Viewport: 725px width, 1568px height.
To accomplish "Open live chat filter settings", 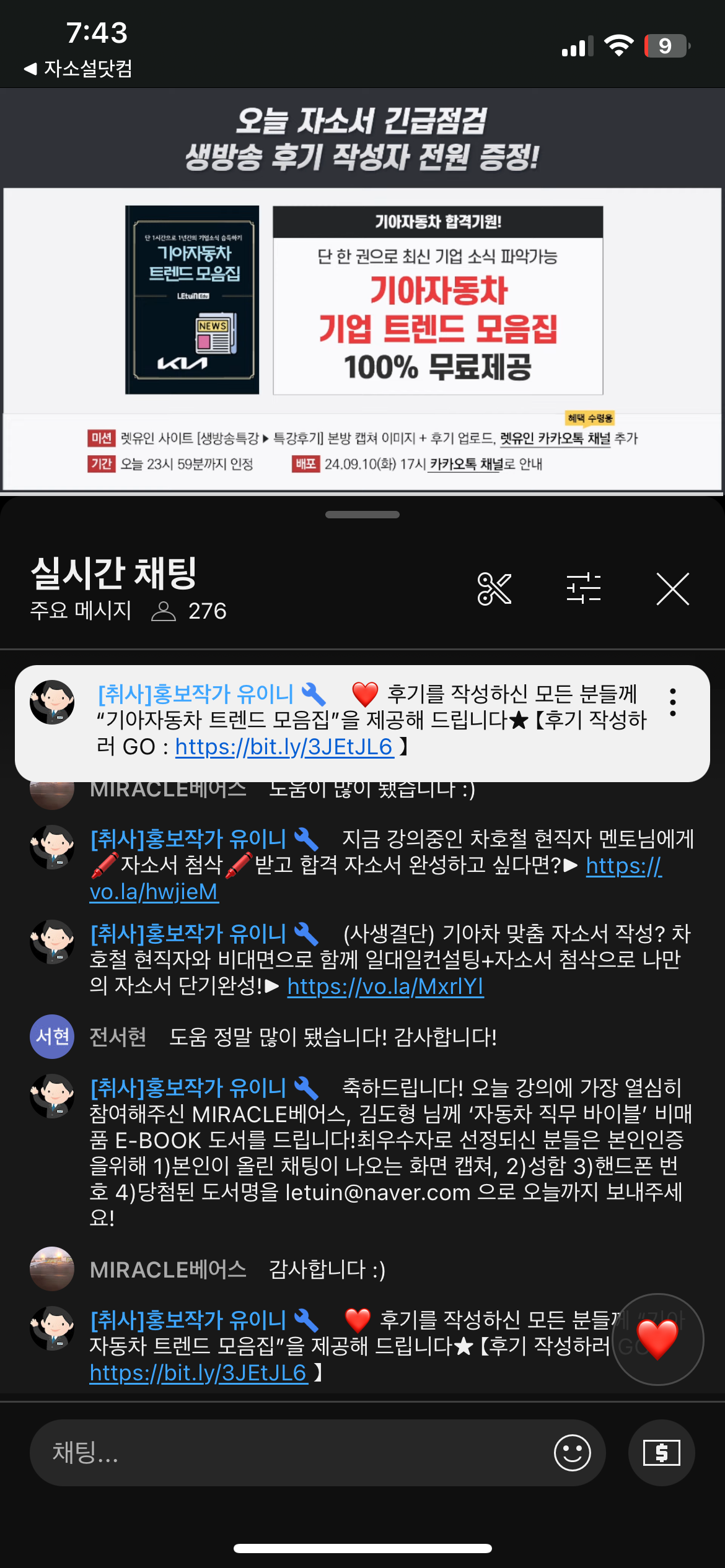I will point(584,588).
